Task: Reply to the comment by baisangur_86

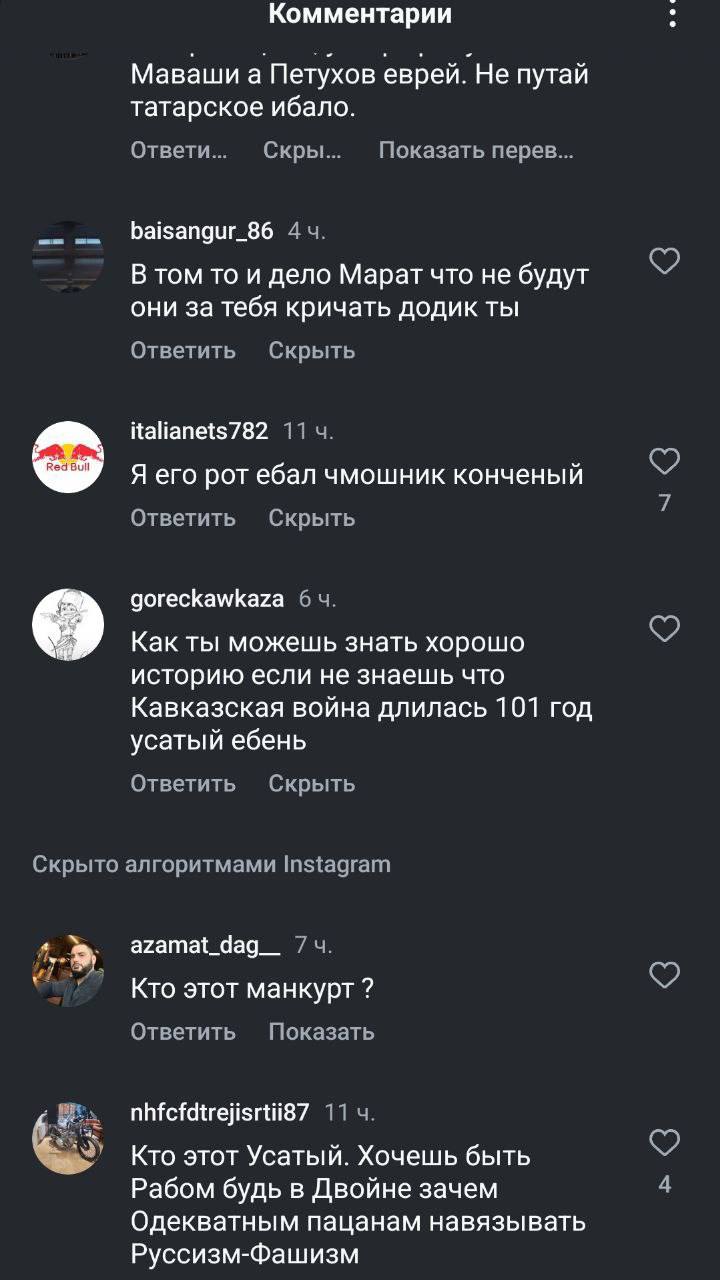Action: (183, 351)
